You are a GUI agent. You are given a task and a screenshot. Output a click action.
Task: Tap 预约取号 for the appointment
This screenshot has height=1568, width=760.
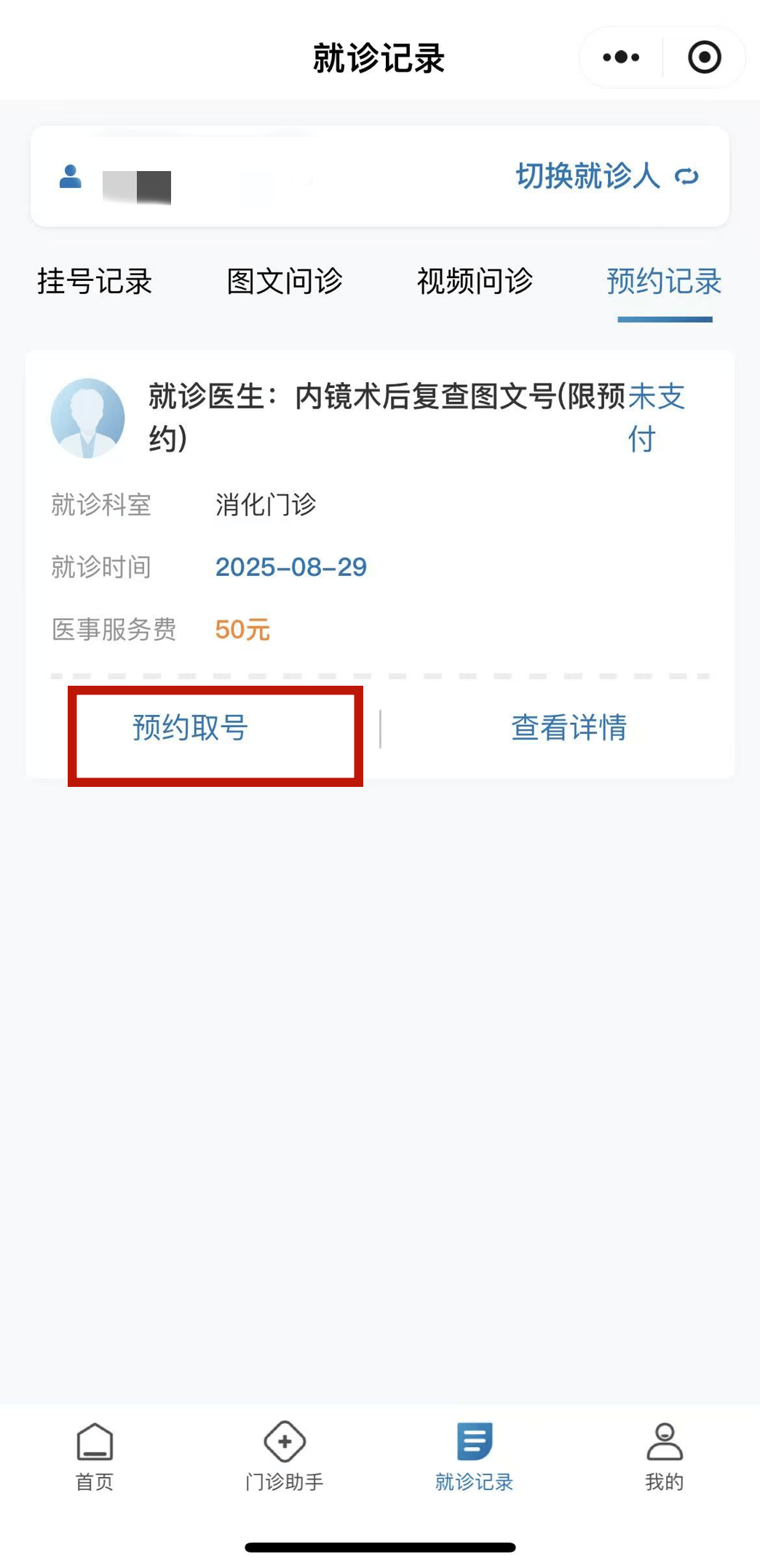tap(191, 727)
